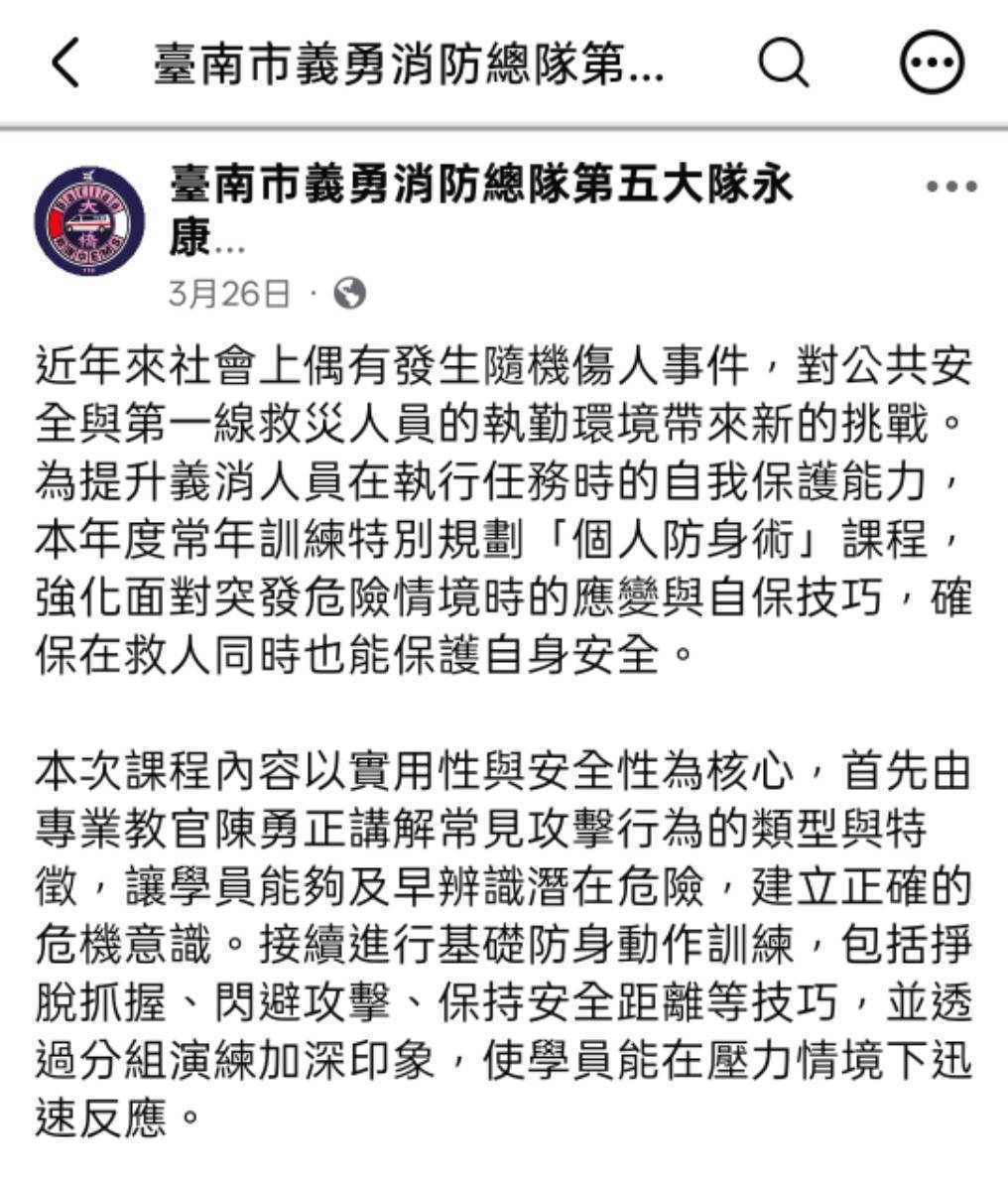Open the page's round profile picture
This screenshot has height=1181, width=1008.
coord(89,221)
